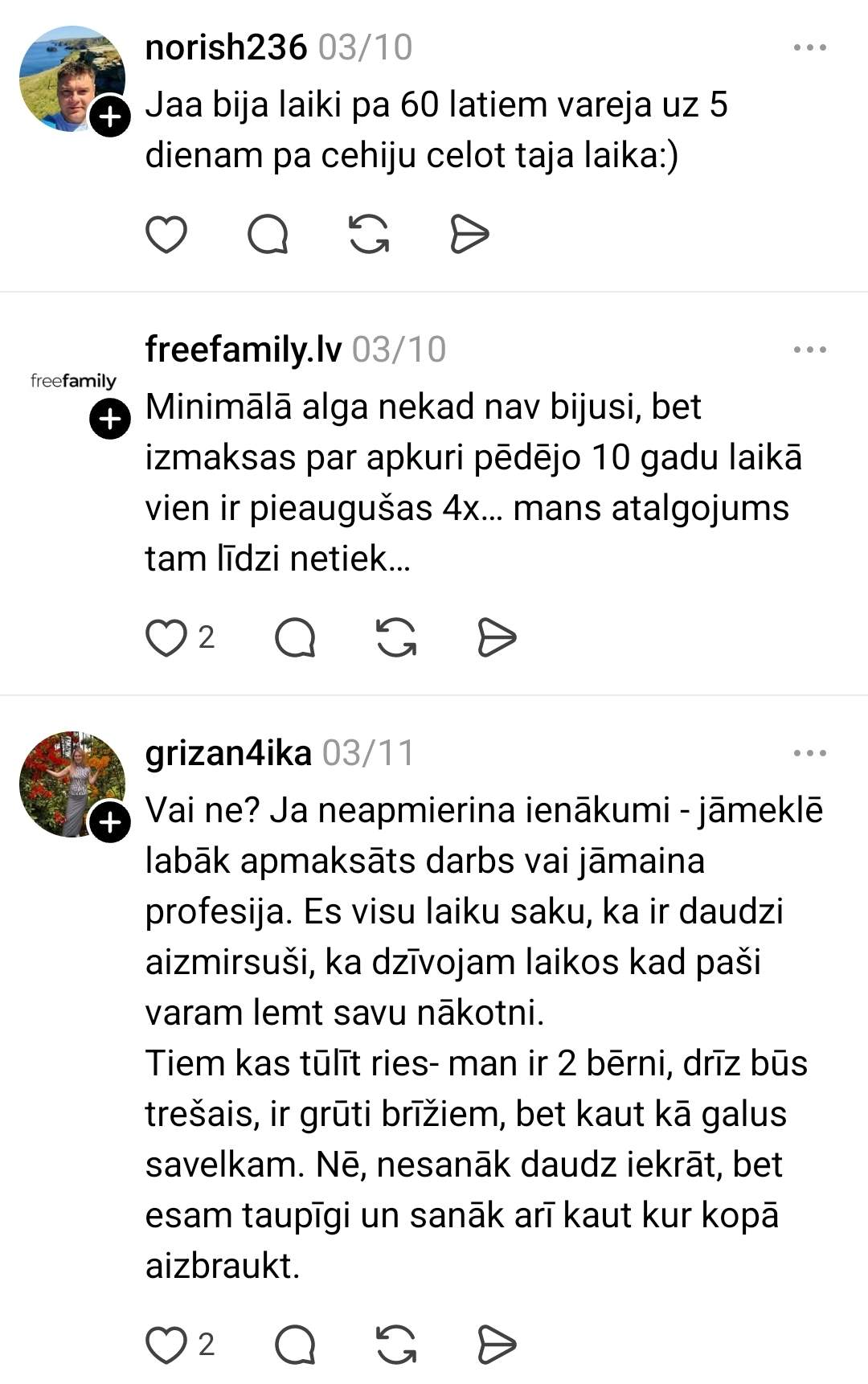The width and height of the screenshot is (868, 1384).
Task: Open overflow menu on freefamily.lv's comment
Action: 809,350
